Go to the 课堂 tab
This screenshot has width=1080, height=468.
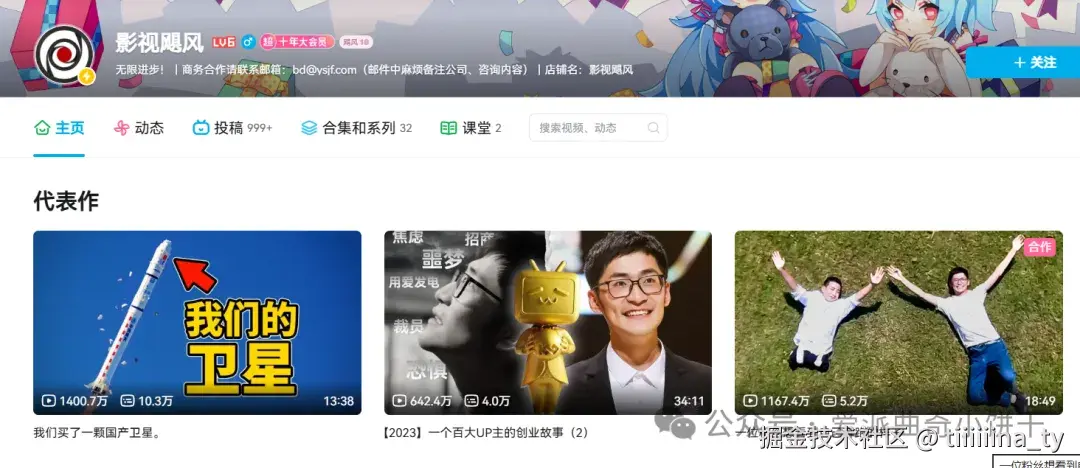click(470, 128)
